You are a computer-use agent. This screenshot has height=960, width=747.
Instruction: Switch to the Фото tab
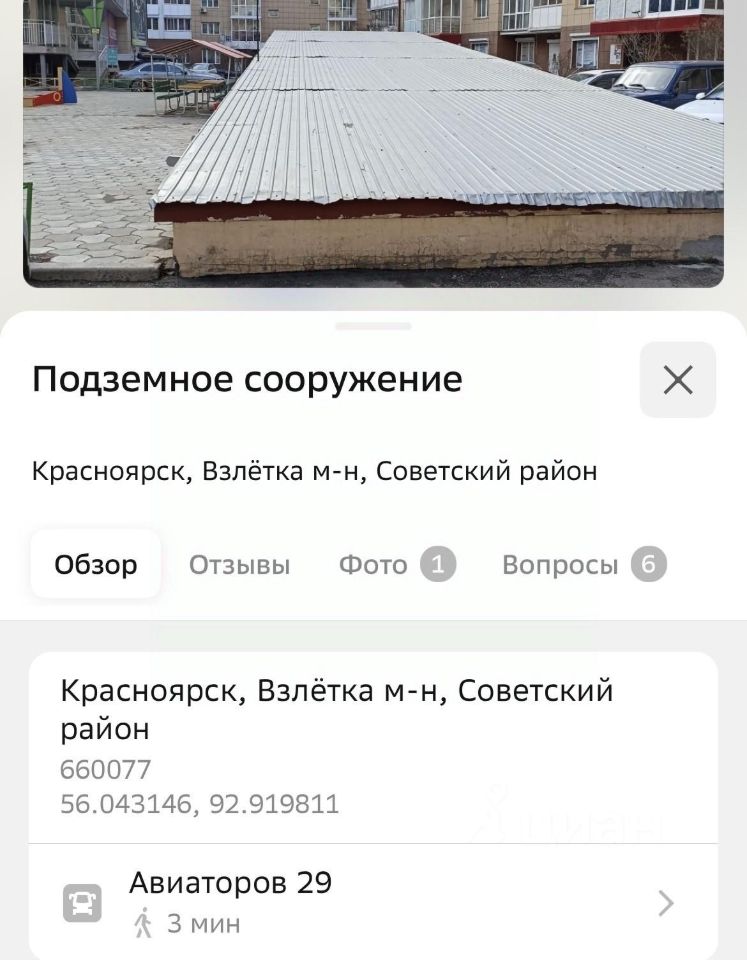tap(396, 565)
